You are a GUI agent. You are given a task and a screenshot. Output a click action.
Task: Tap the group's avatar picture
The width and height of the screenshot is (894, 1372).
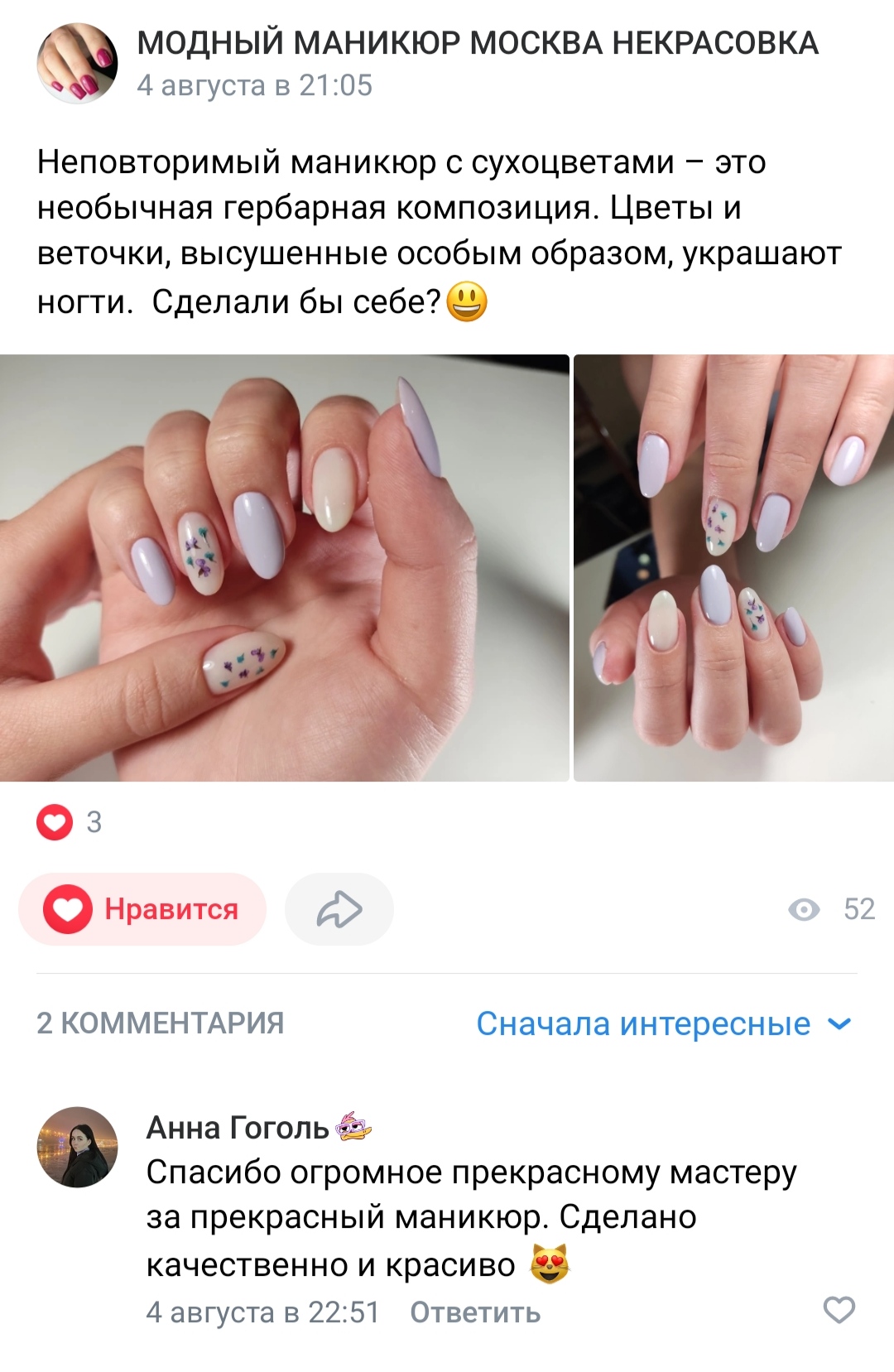click(77, 63)
